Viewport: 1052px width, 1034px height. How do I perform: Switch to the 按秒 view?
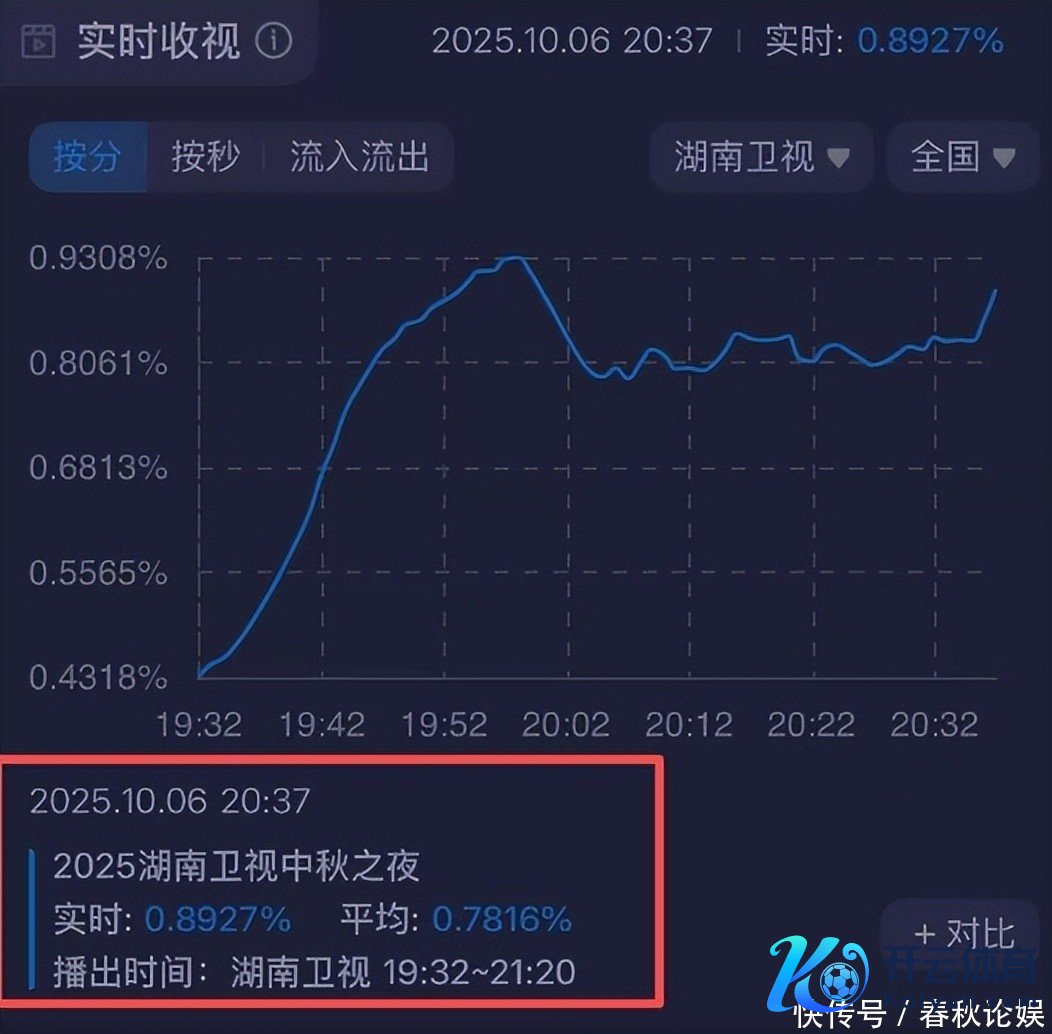coord(205,157)
